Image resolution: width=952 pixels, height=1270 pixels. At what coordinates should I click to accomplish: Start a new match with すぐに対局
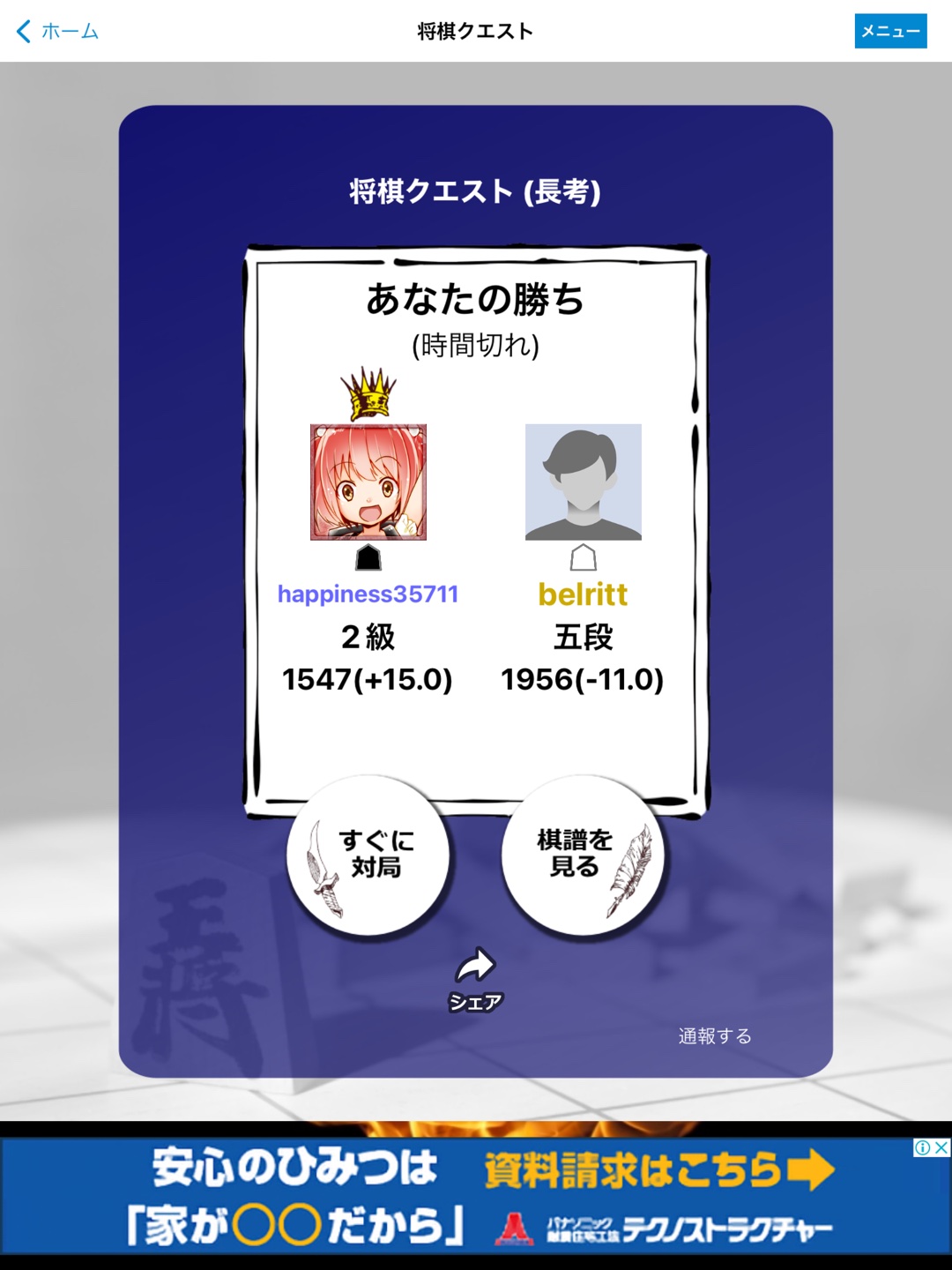point(368,855)
